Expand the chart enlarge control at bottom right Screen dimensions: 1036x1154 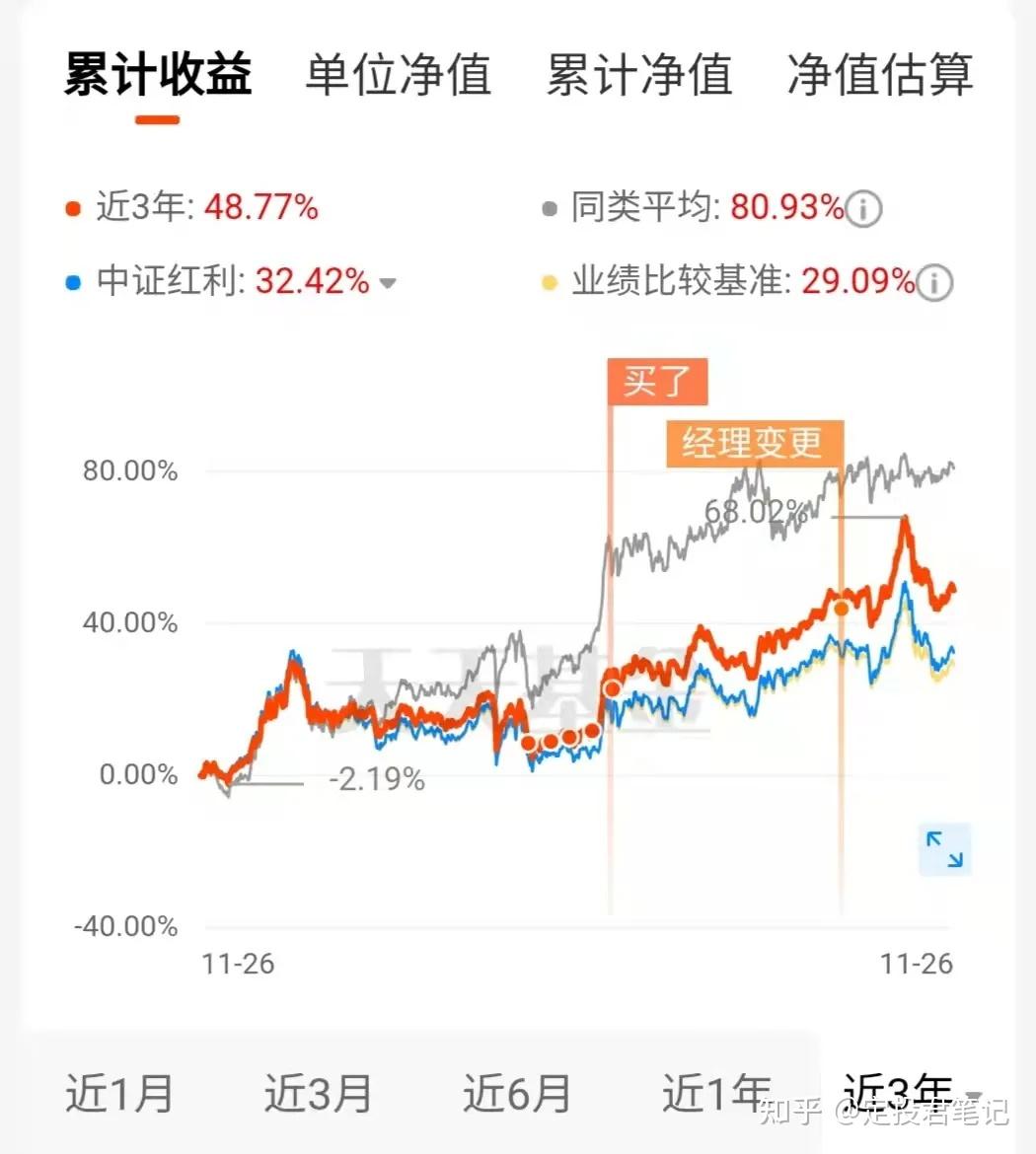coord(945,848)
